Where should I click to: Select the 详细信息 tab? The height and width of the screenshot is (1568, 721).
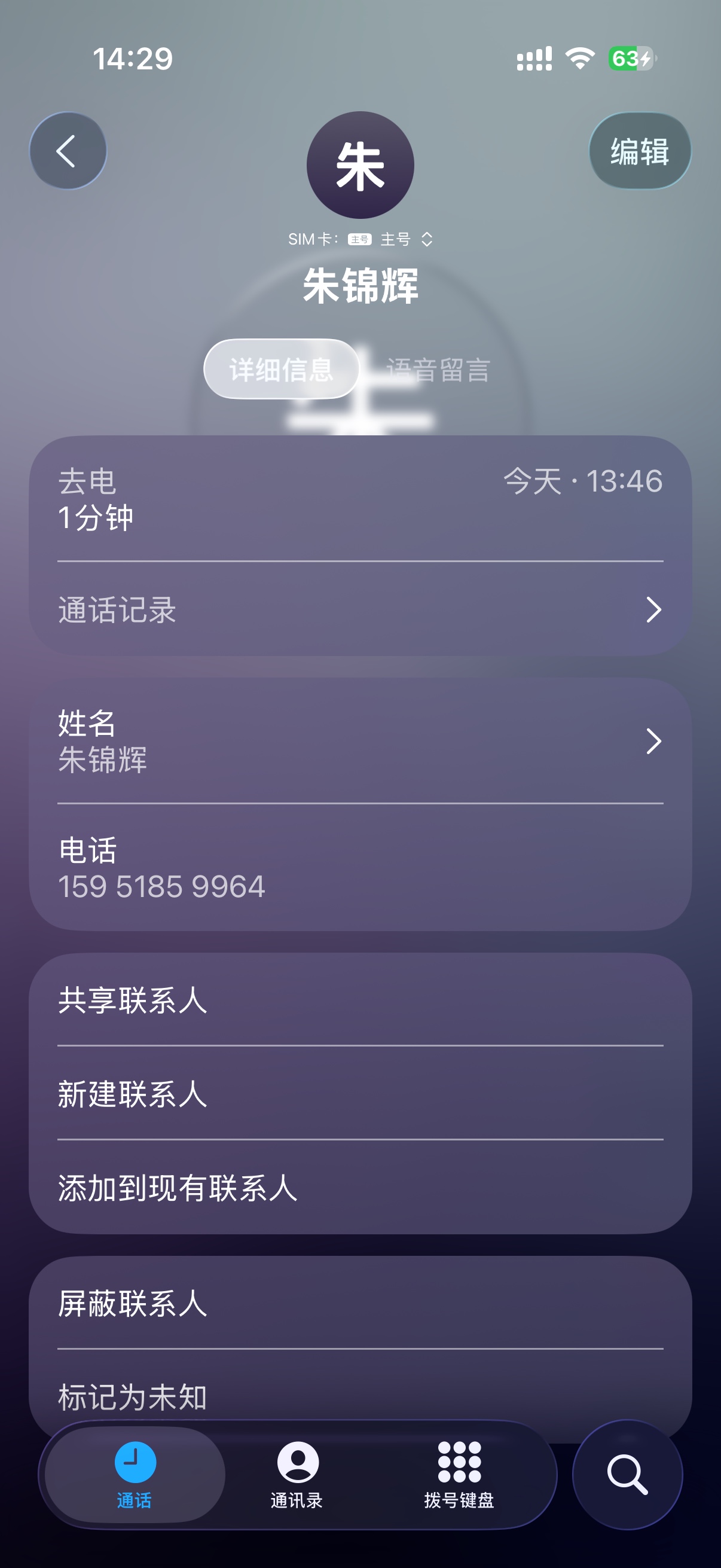pyautogui.click(x=281, y=370)
